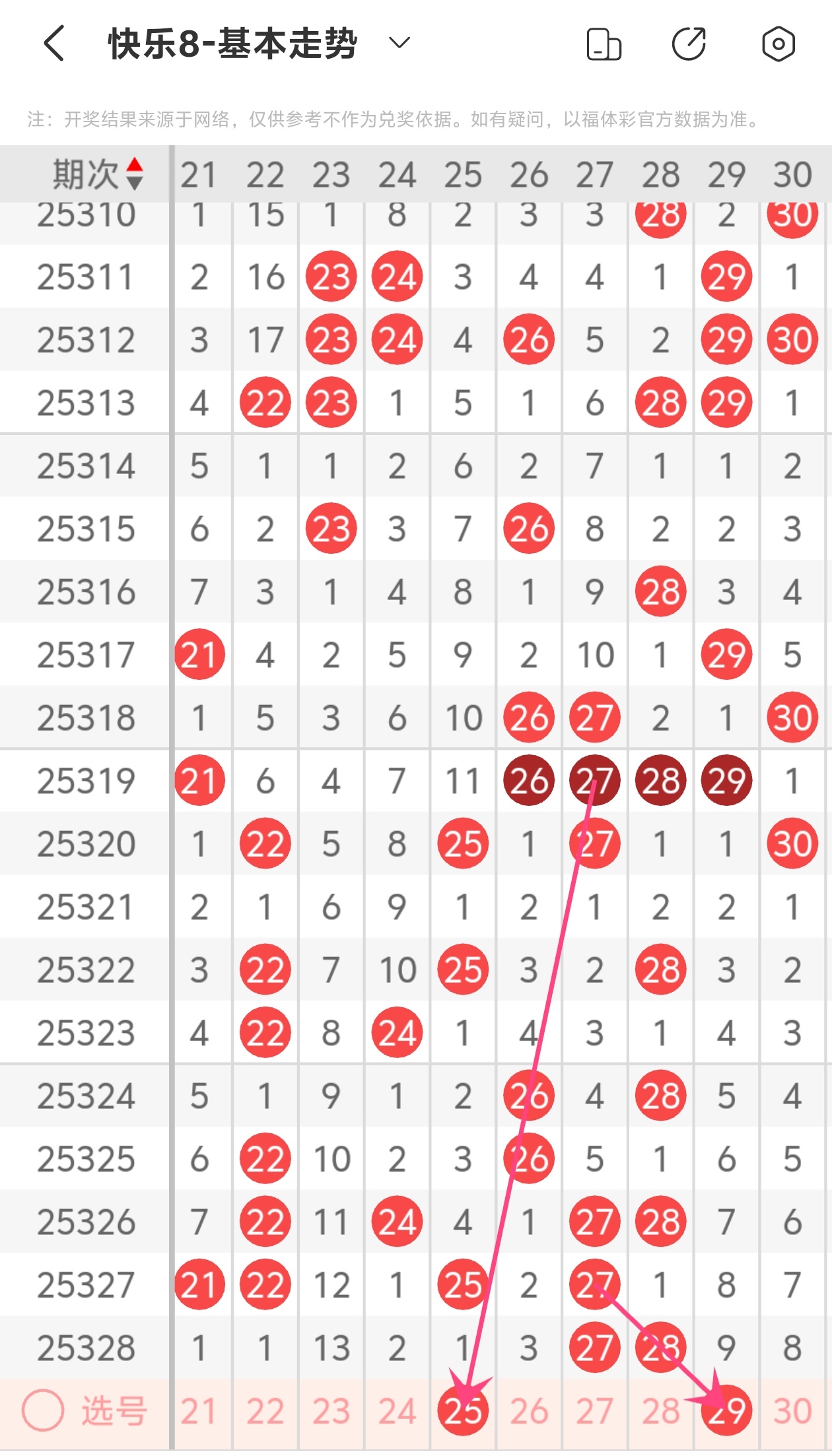
Task: Expand the 快乐8-基本走势 title dropdown
Action: (x=399, y=44)
